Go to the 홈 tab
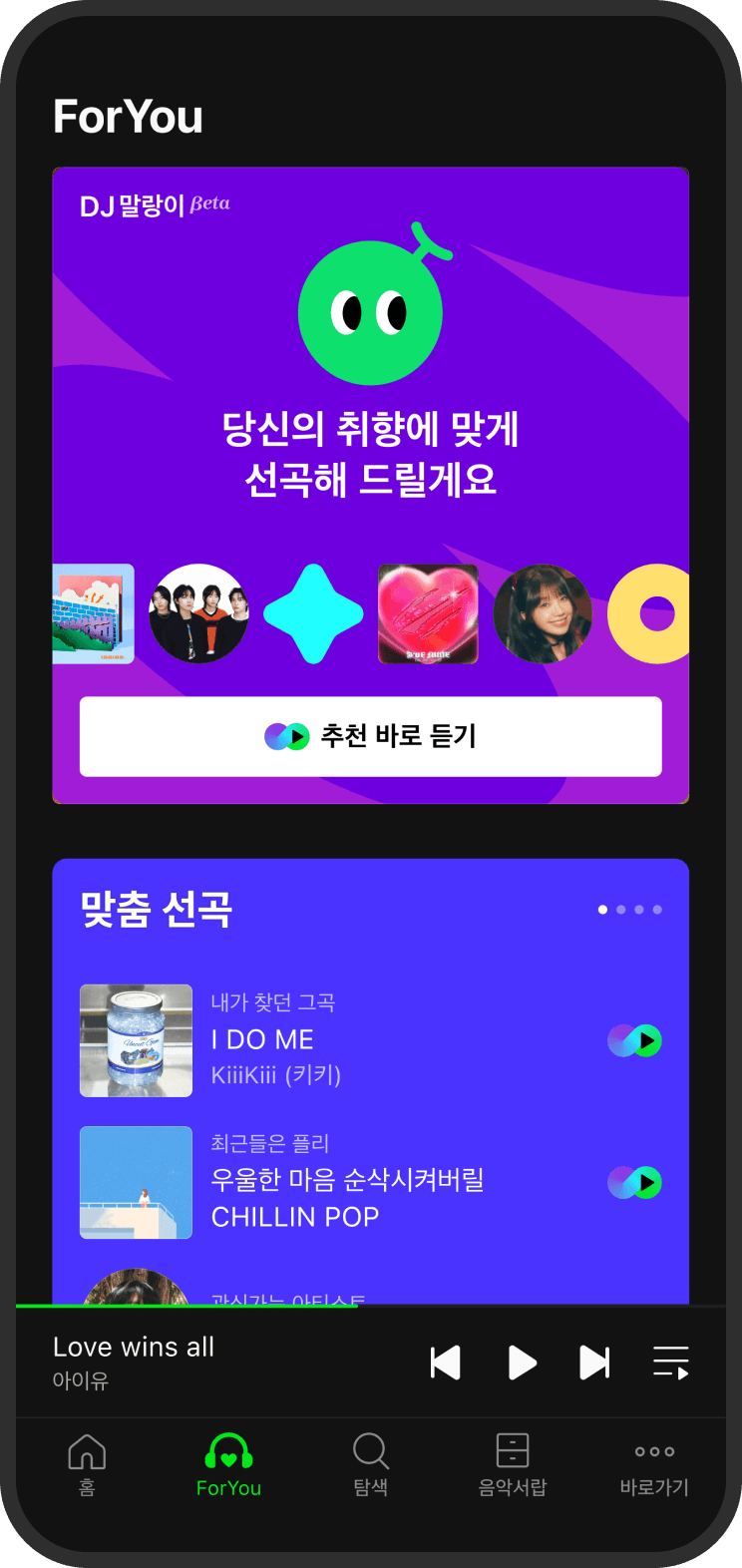 click(87, 1464)
